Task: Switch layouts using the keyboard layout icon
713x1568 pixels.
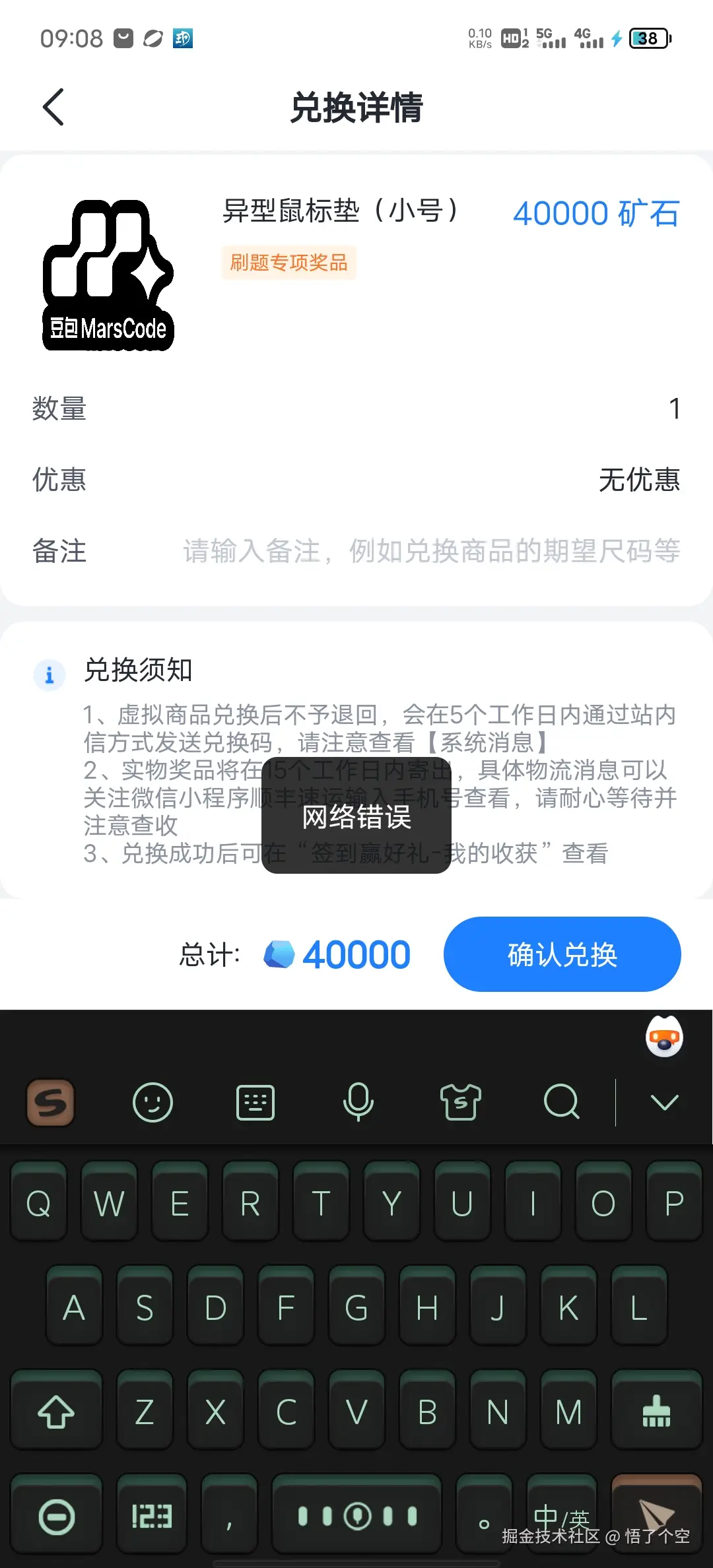Action: [255, 1103]
